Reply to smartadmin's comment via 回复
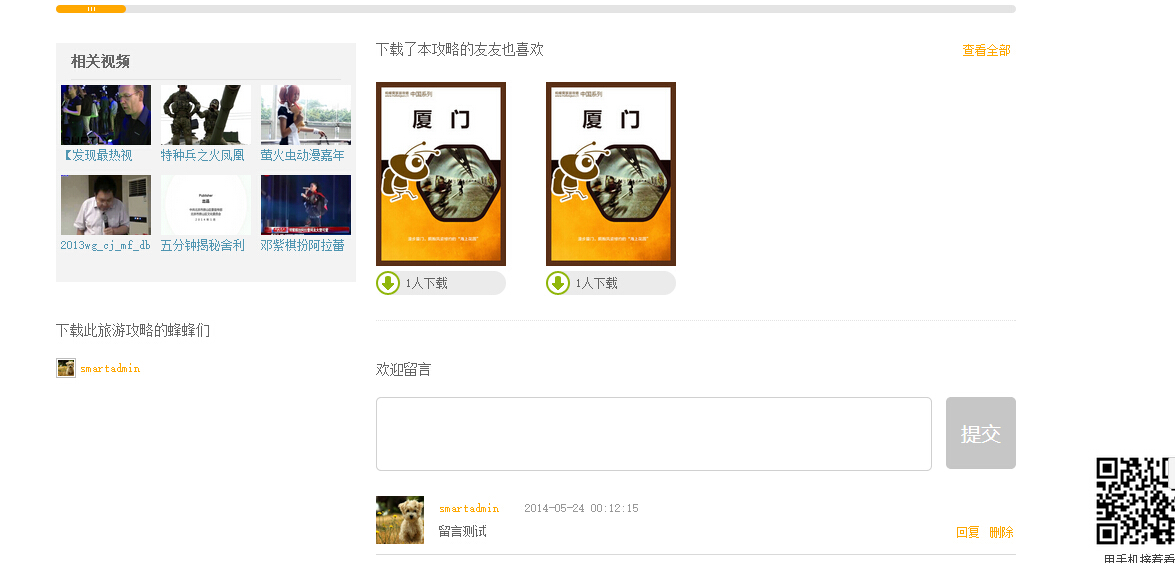This screenshot has width=1175, height=563. 967,532
